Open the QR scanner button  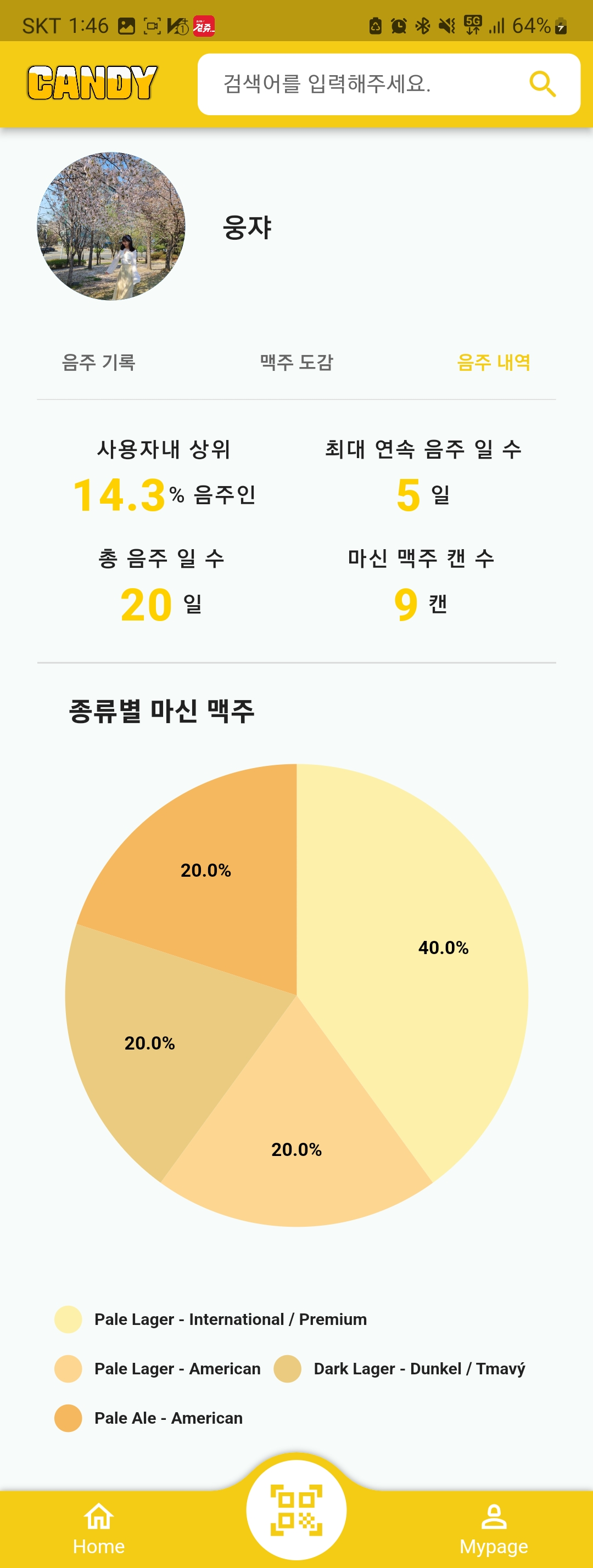(296, 1509)
